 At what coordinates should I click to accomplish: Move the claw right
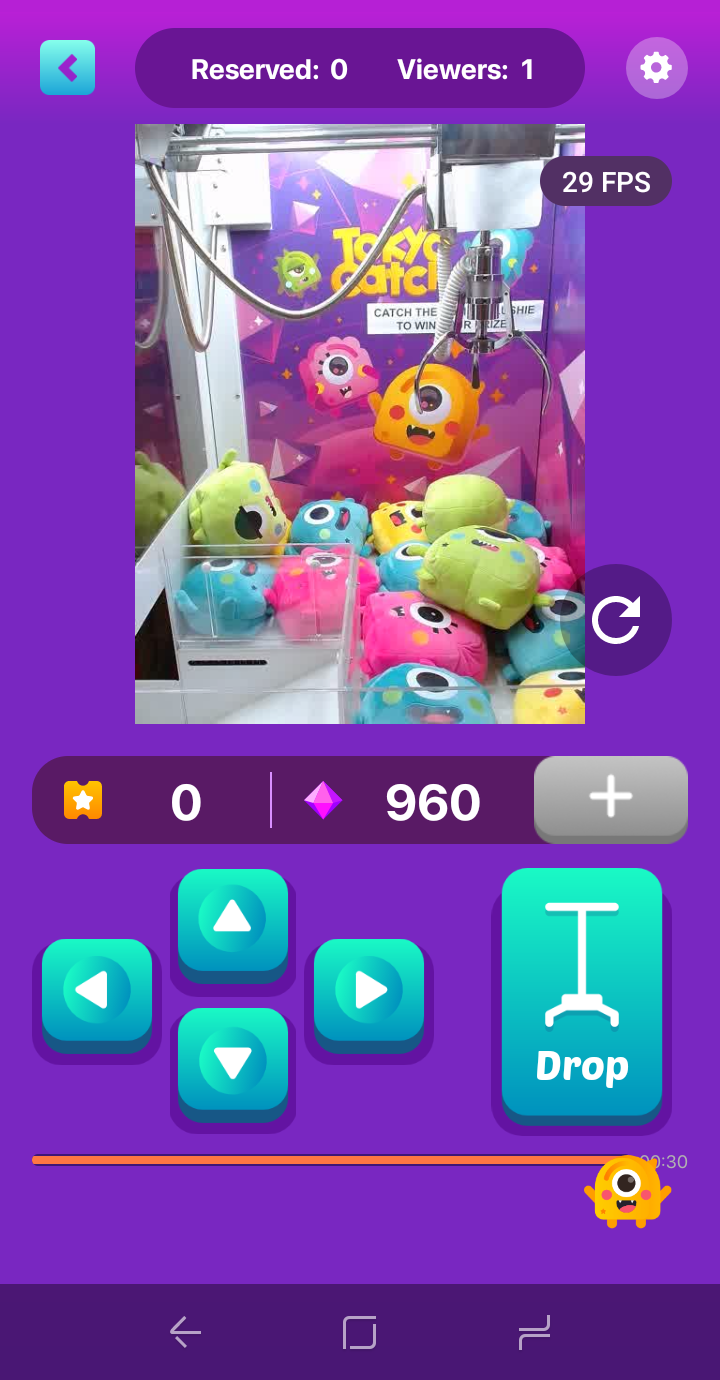[x=368, y=990]
